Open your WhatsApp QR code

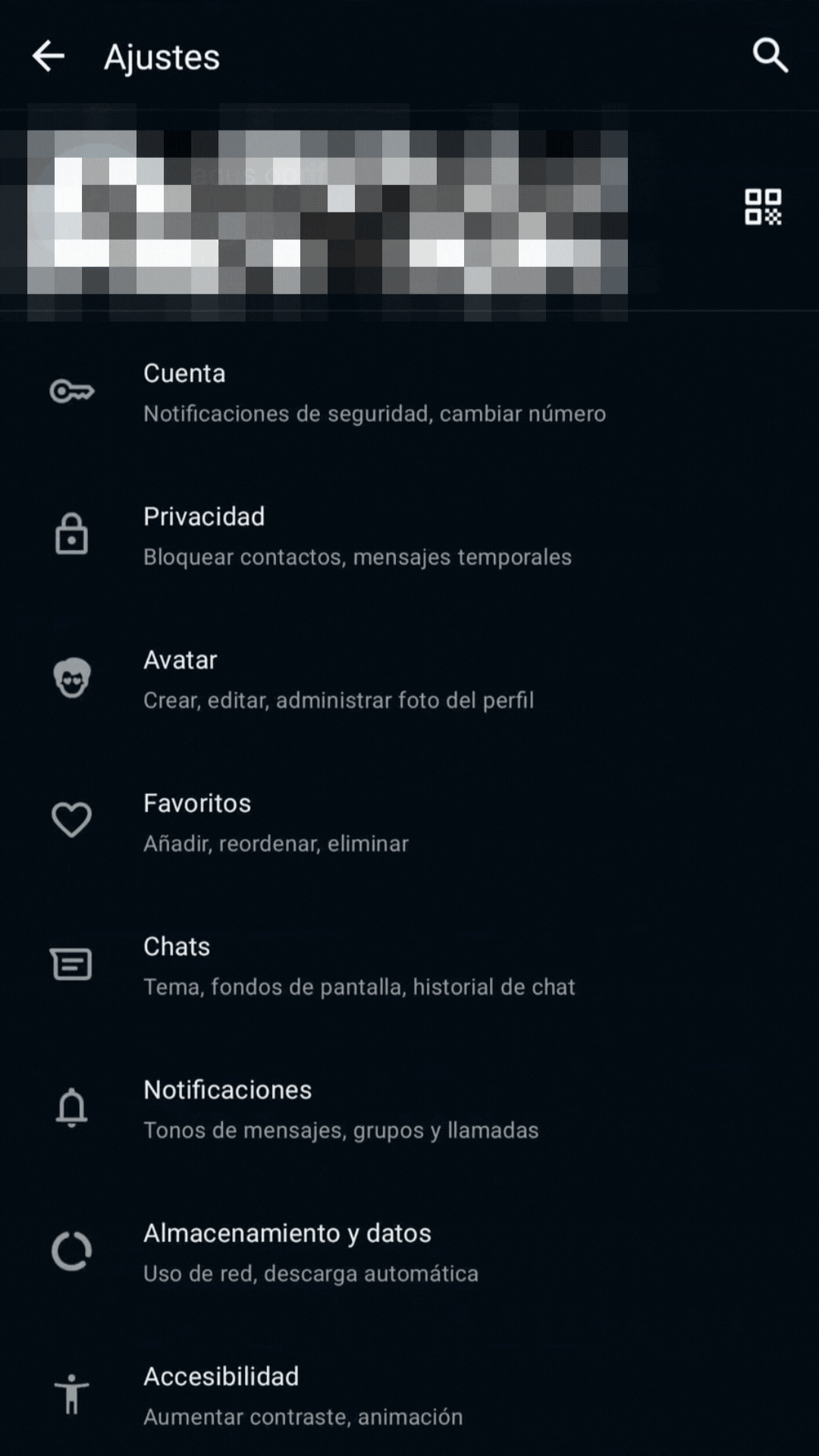pyautogui.click(x=764, y=206)
